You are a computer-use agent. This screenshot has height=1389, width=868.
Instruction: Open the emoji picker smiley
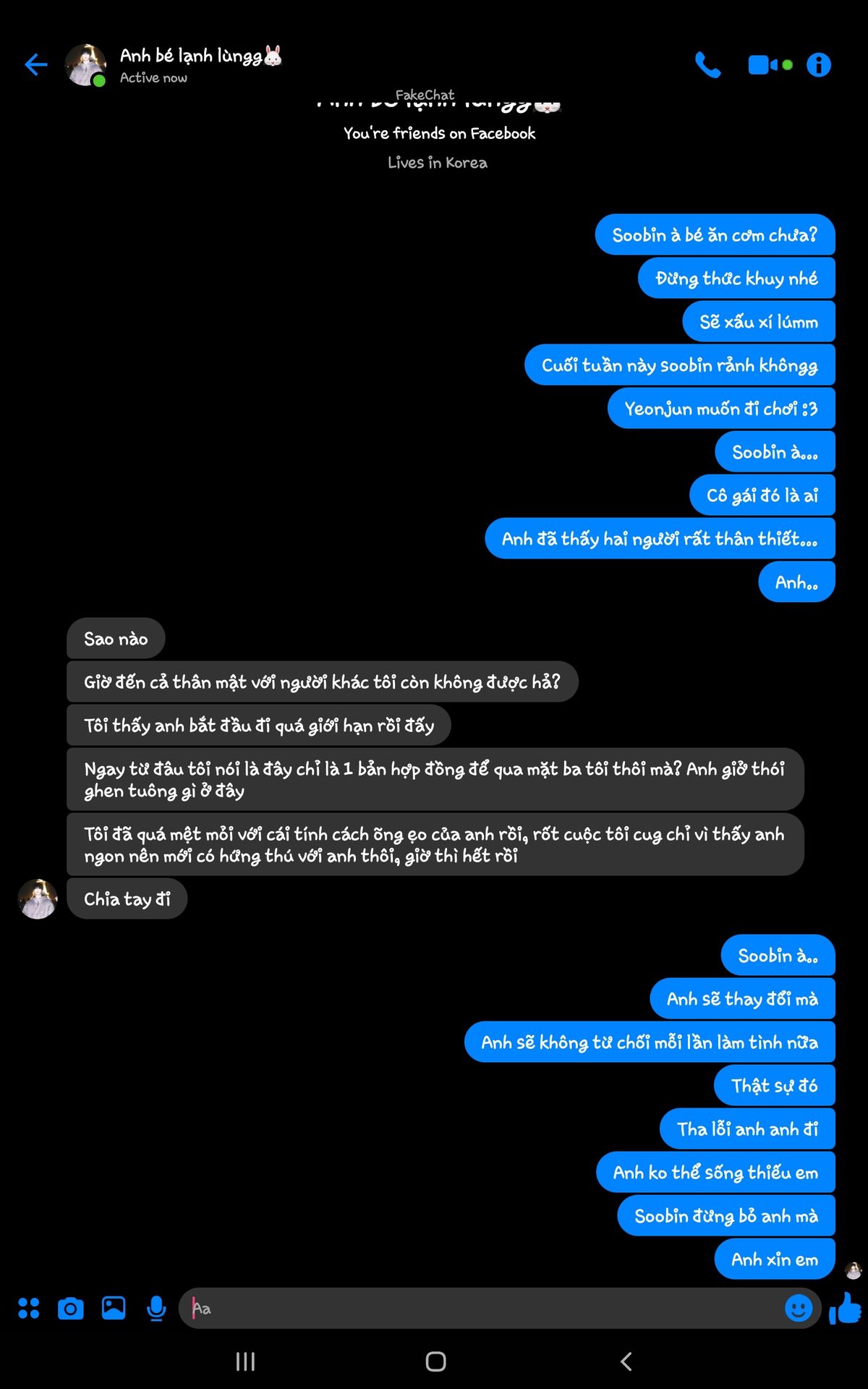click(x=799, y=1308)
